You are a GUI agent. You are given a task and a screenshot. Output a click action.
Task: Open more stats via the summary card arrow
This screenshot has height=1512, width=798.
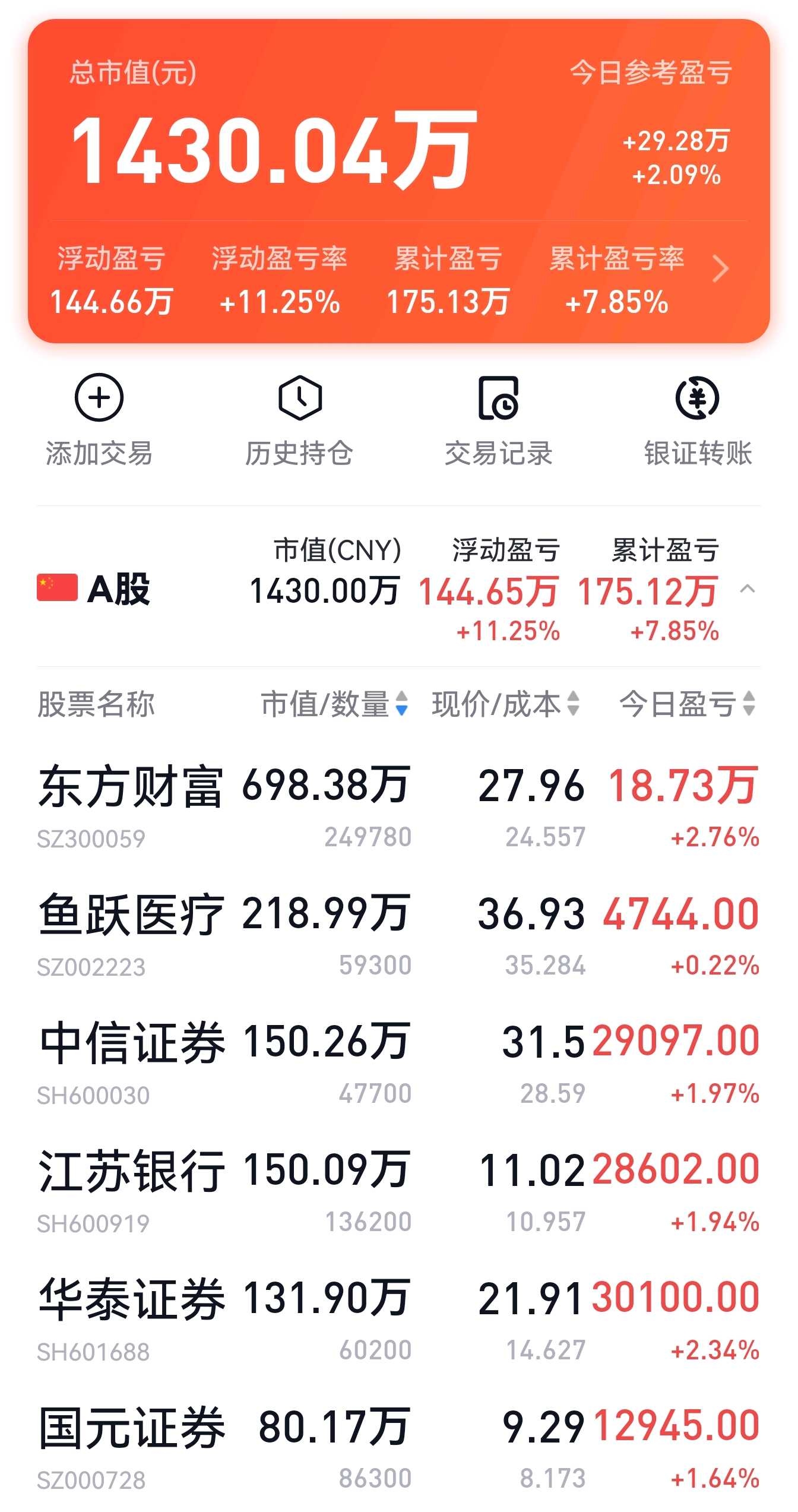tap(721, 269)
